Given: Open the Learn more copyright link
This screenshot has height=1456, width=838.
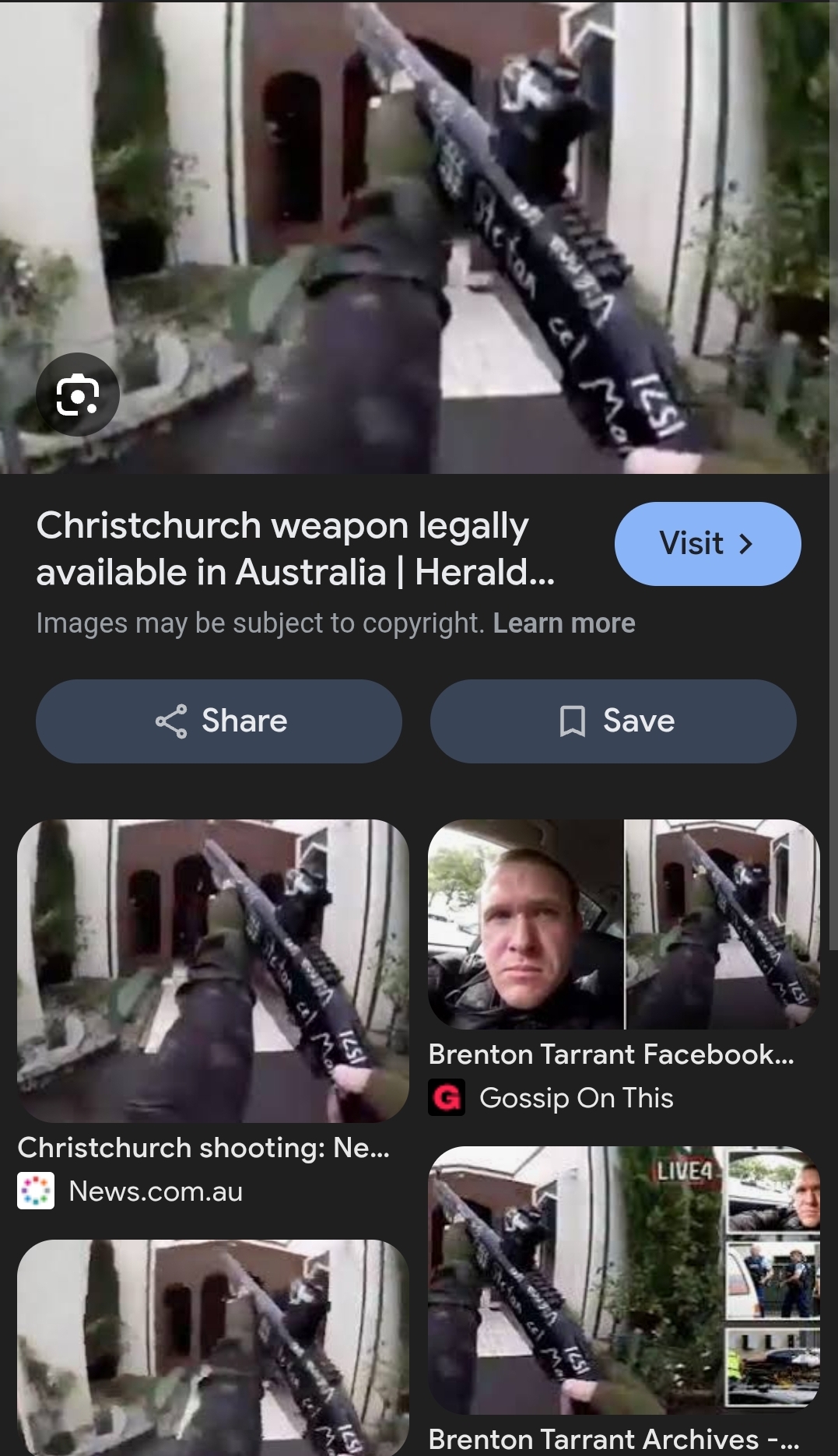Looking at the screenshot, I should click(x=564, y=623).
